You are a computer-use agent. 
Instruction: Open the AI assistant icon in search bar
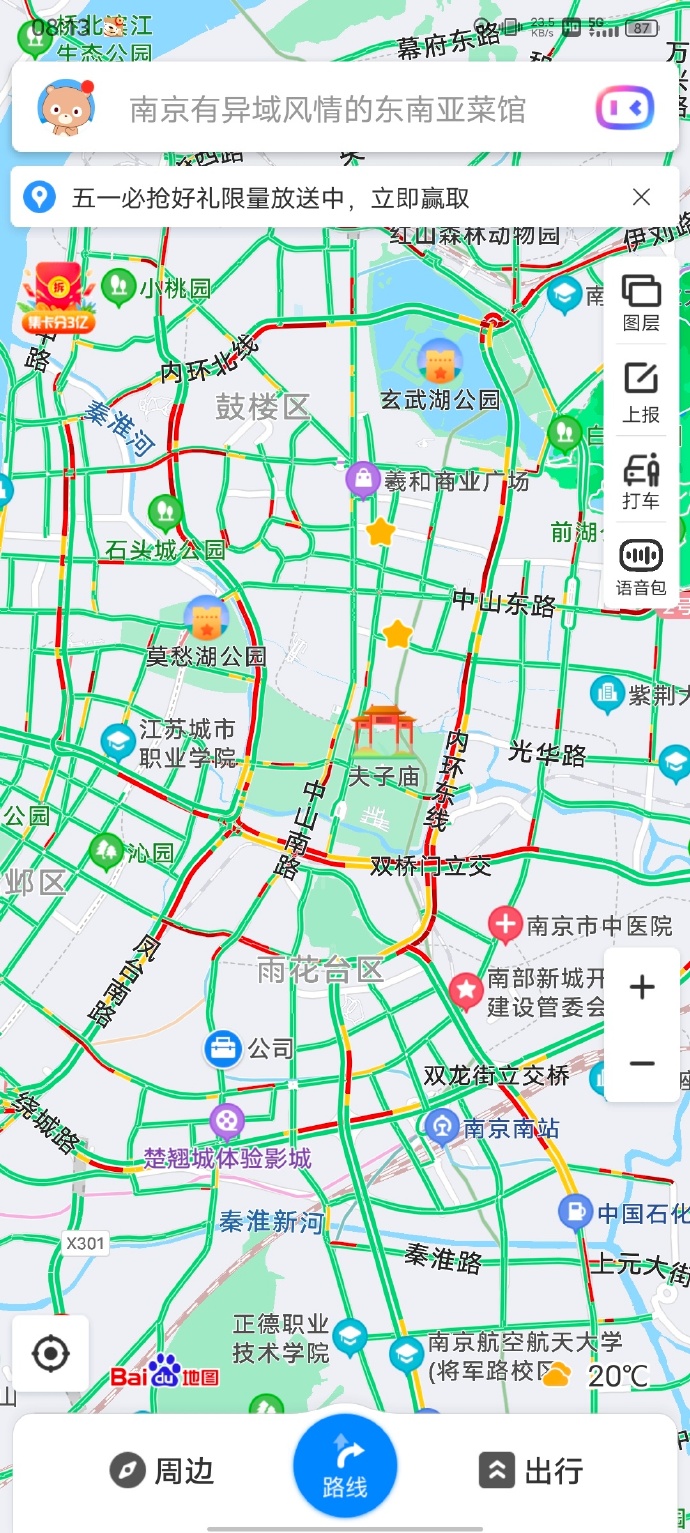click(x=625, y=108)
